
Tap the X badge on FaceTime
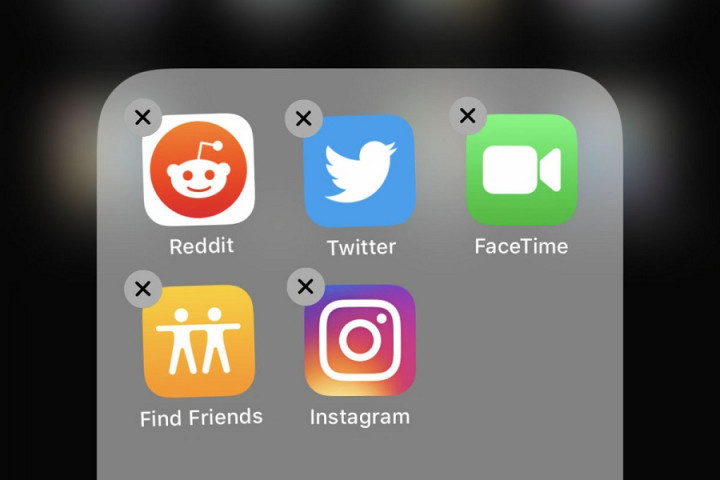[467, 115]
